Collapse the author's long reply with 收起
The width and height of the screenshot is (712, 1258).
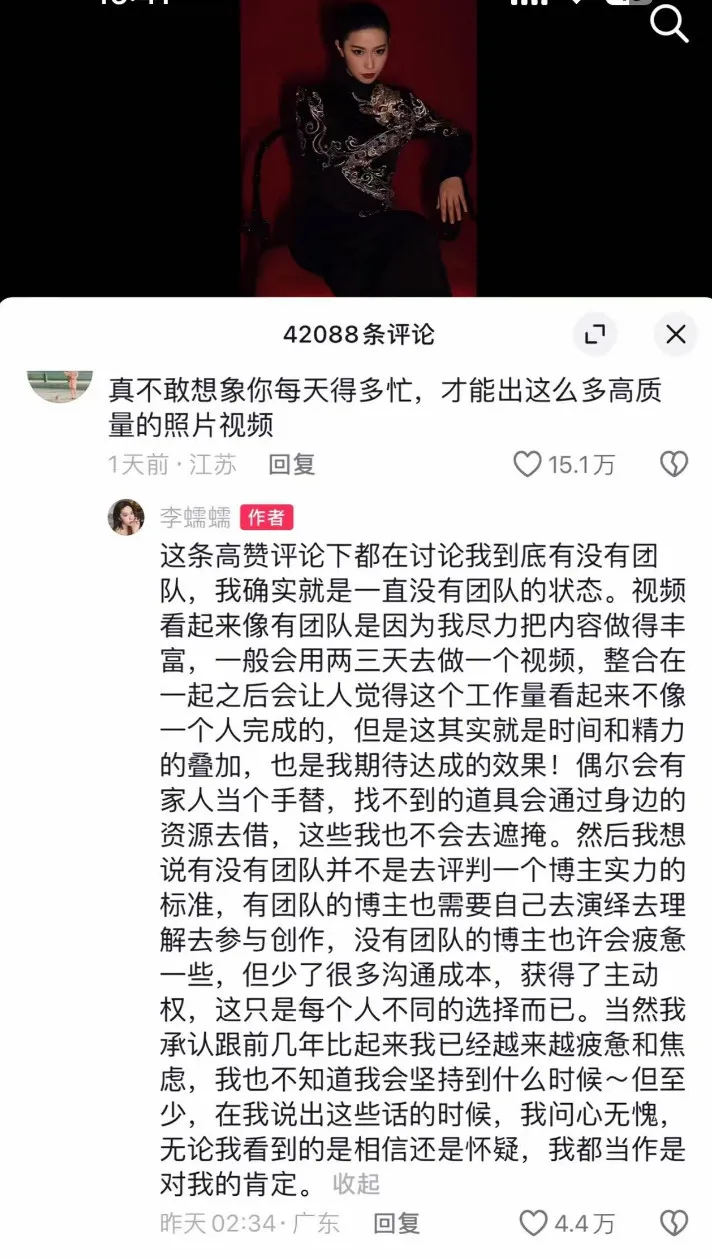pos(357,1184)
